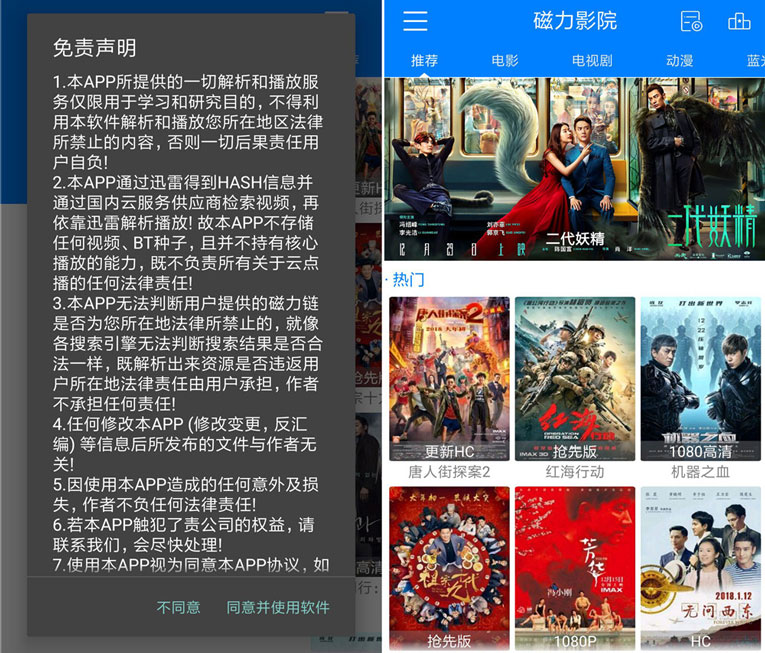765x653 pixels.
Task: Switch to the 电影 tab
Action: tap(505, 61)
